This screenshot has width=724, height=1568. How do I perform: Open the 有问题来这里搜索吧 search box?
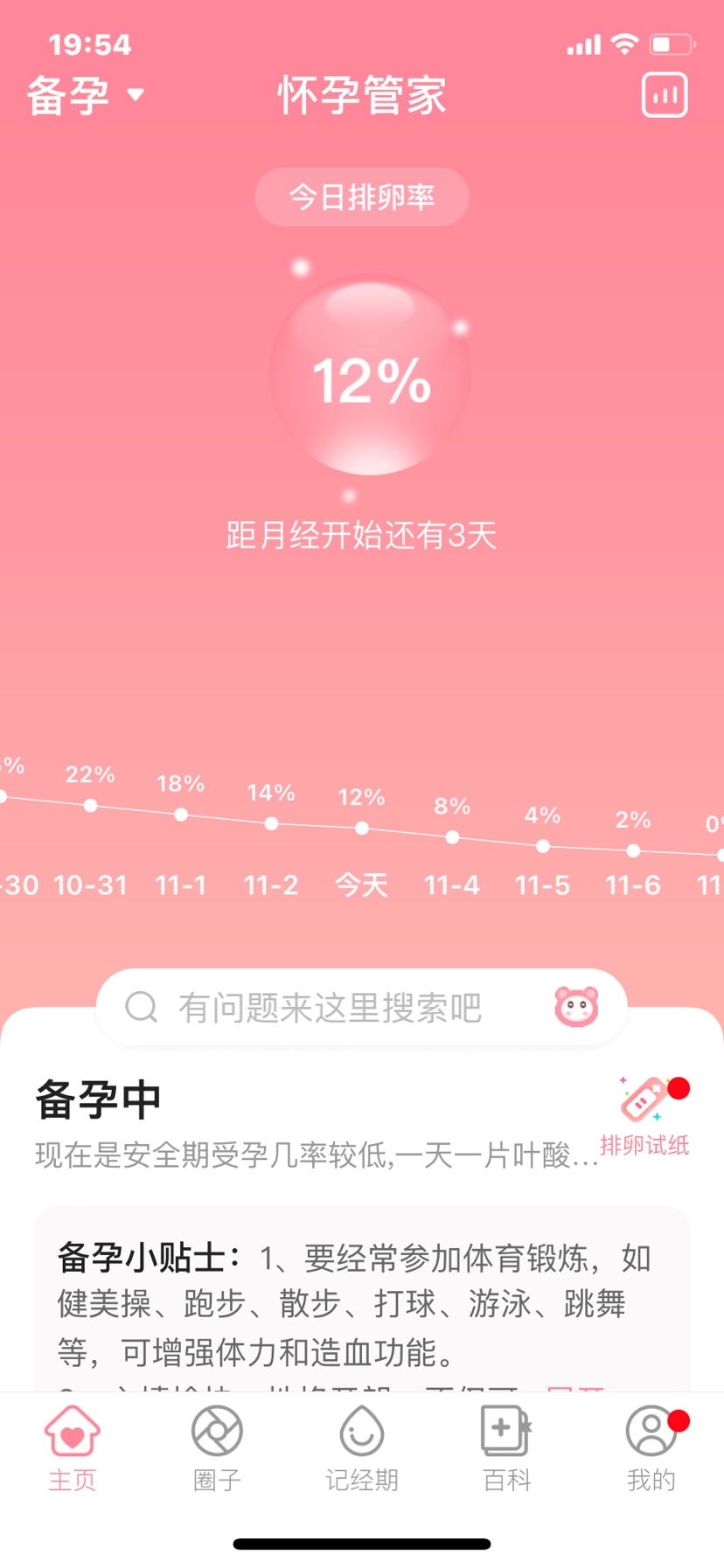331,1007
